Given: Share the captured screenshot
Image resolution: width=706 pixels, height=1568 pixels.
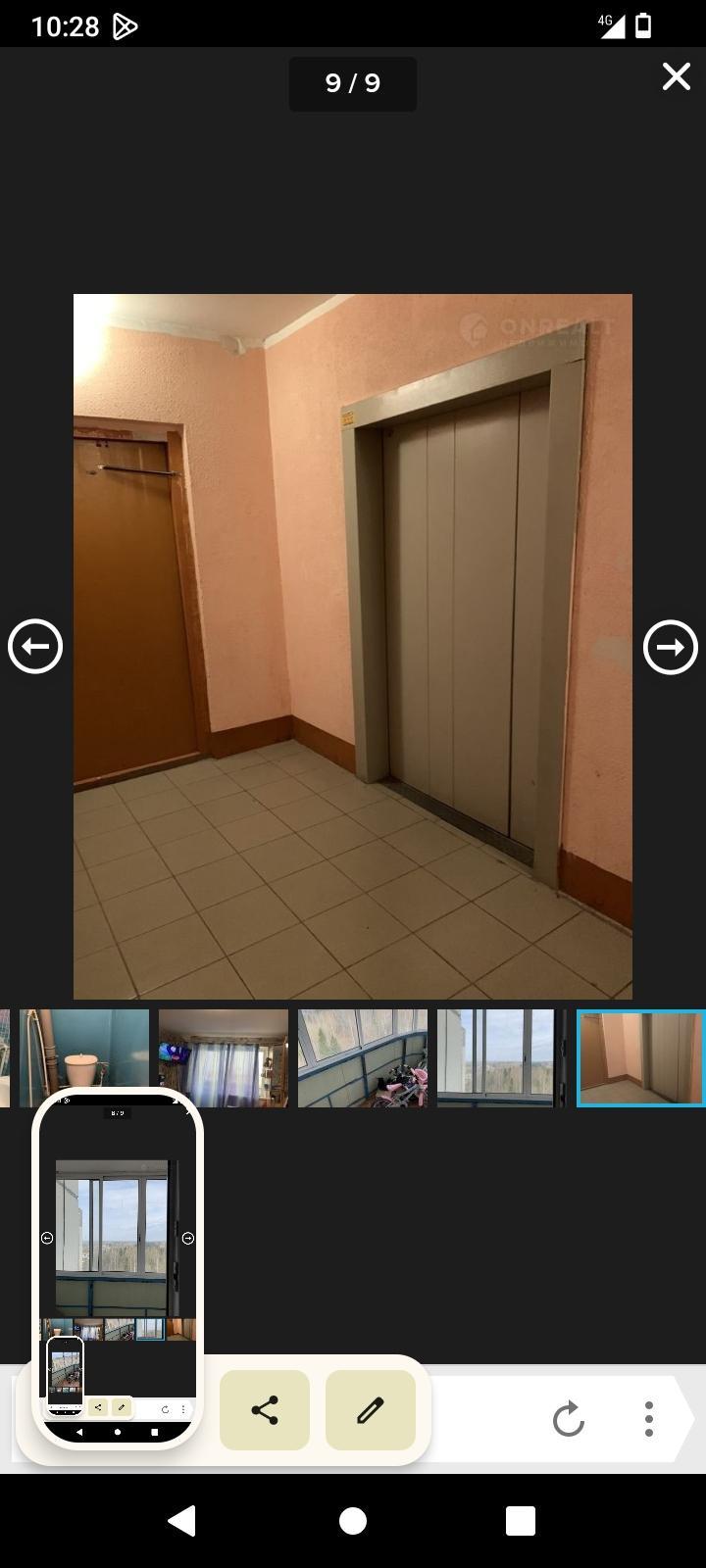Looking at the screenshot, I should (x=265, y=1410).
